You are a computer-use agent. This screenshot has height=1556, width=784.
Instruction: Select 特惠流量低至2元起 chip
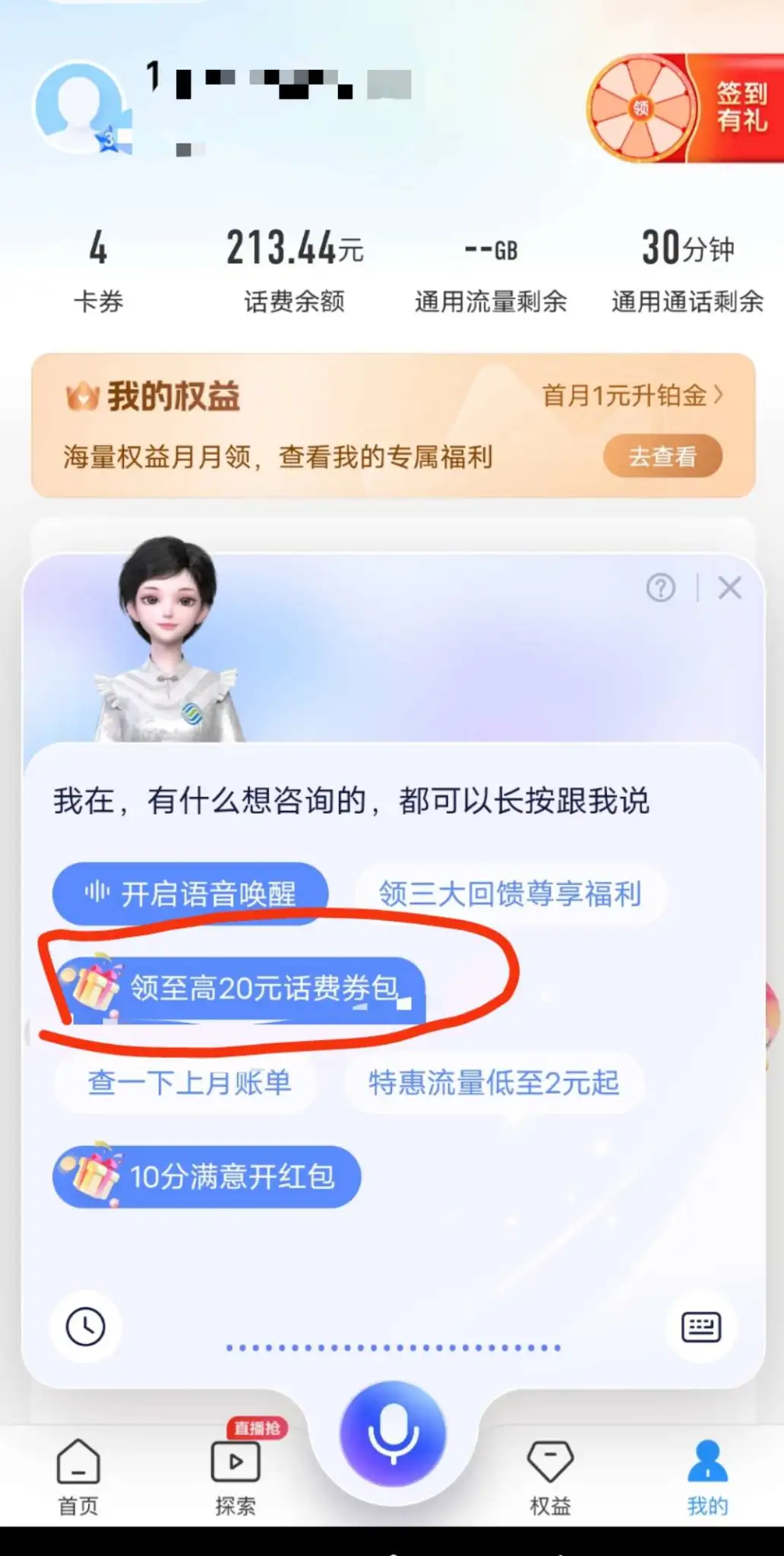[494, 1083]
